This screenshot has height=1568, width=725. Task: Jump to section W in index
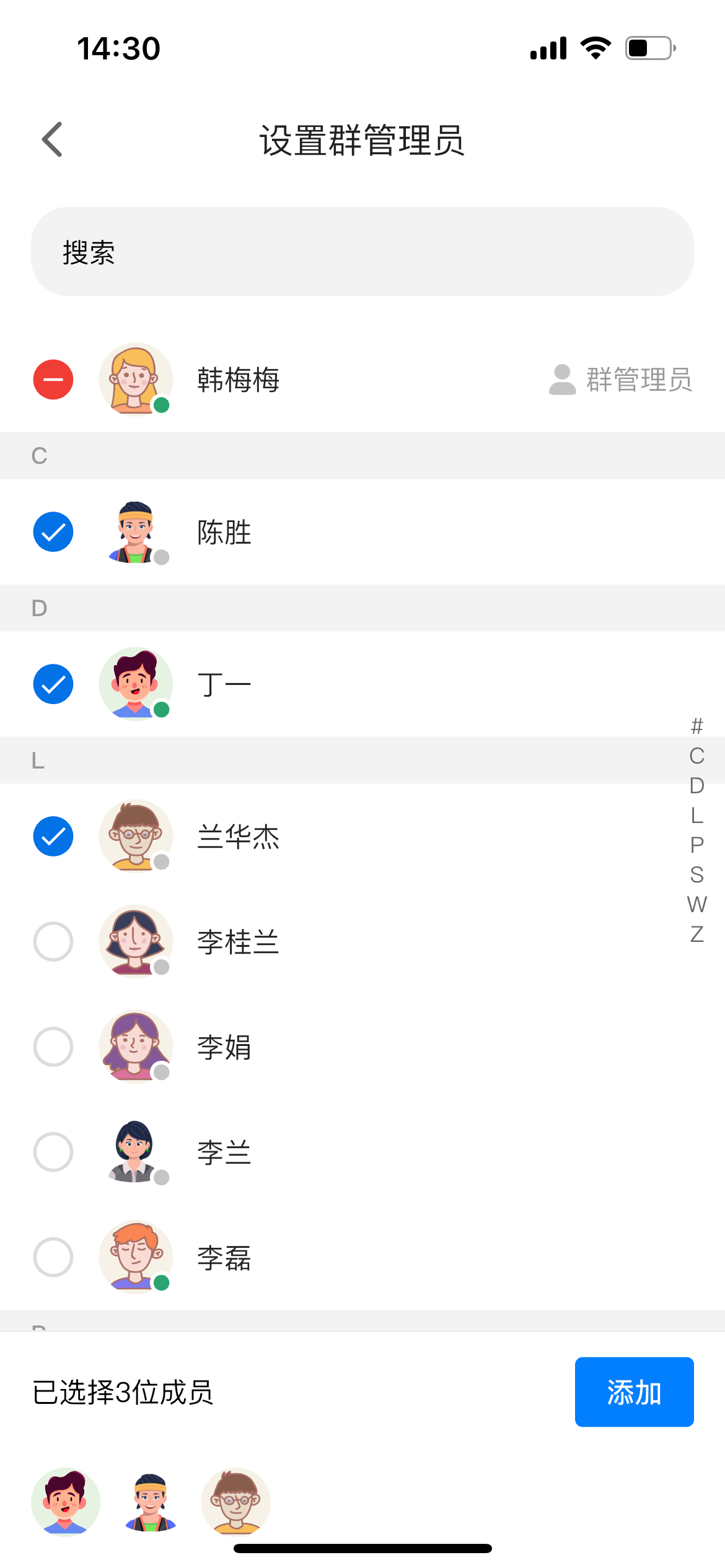click(x=696, y=904)
